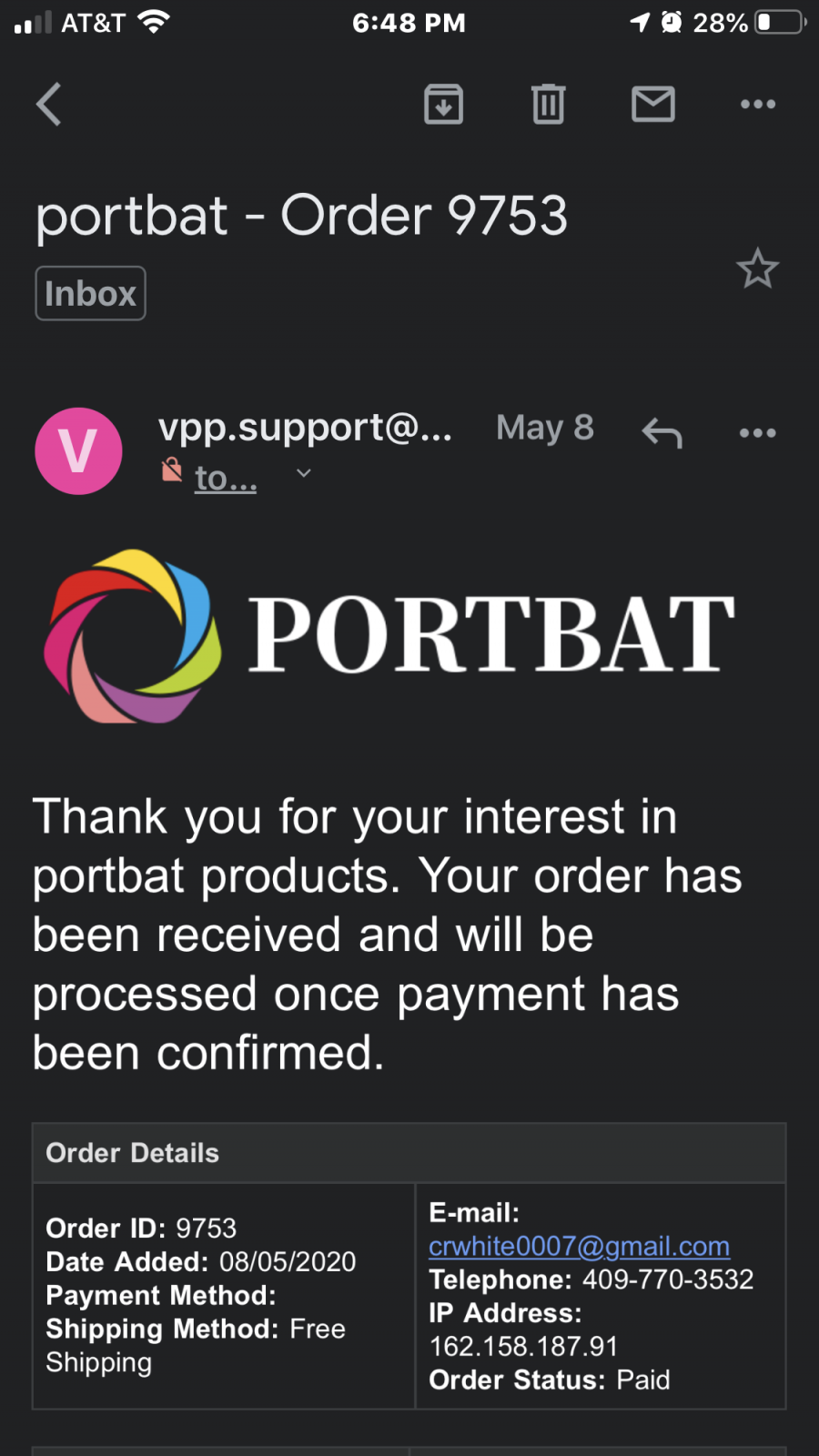Open the sender avatar V
The width and height of the screenshot is (819, 1456).
pos(78,450)
